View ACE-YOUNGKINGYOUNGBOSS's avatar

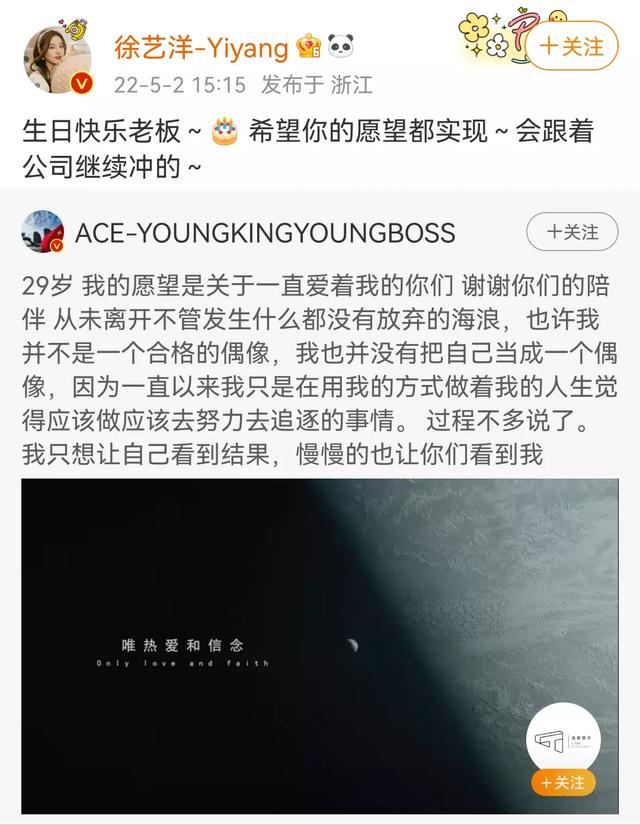tap(43, 233)
